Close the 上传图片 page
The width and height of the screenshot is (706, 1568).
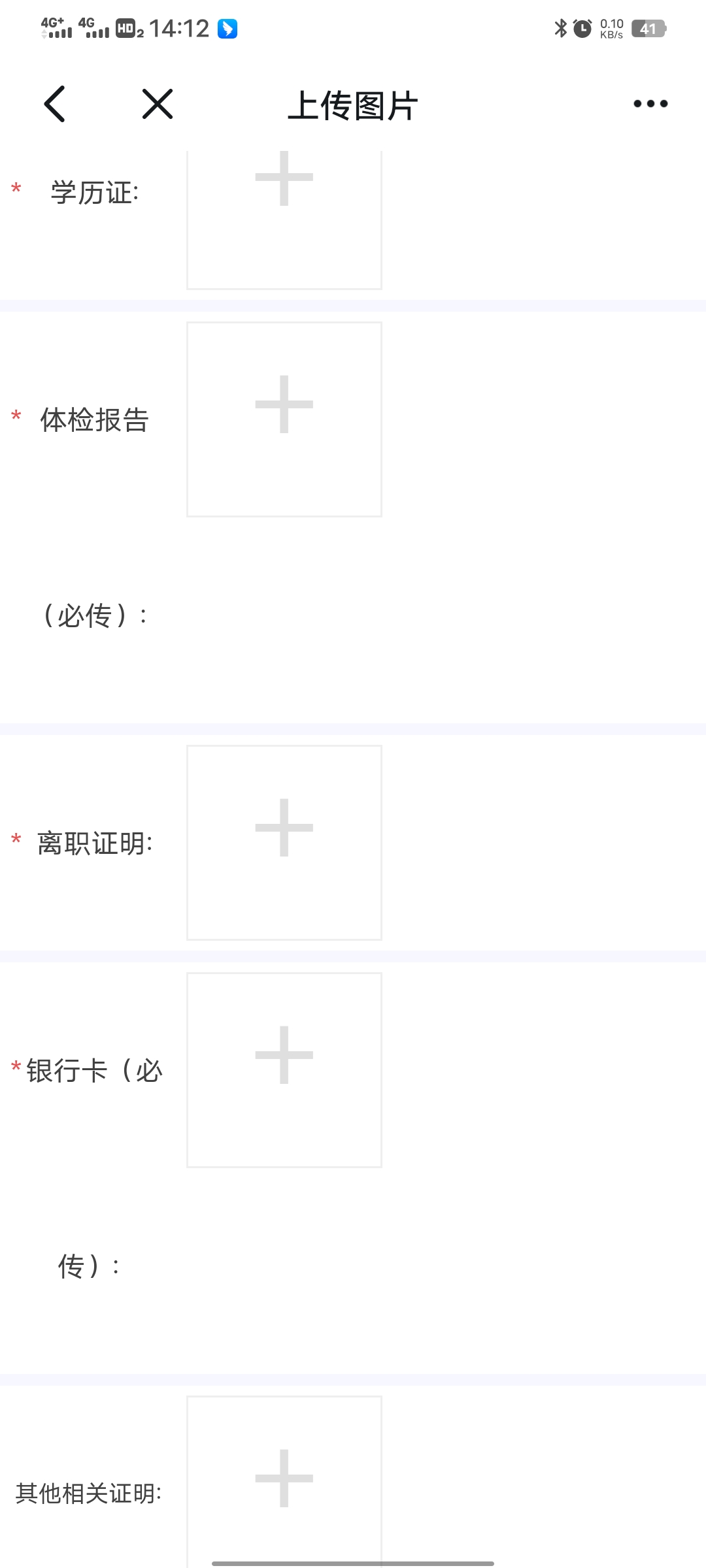[158, 104]
